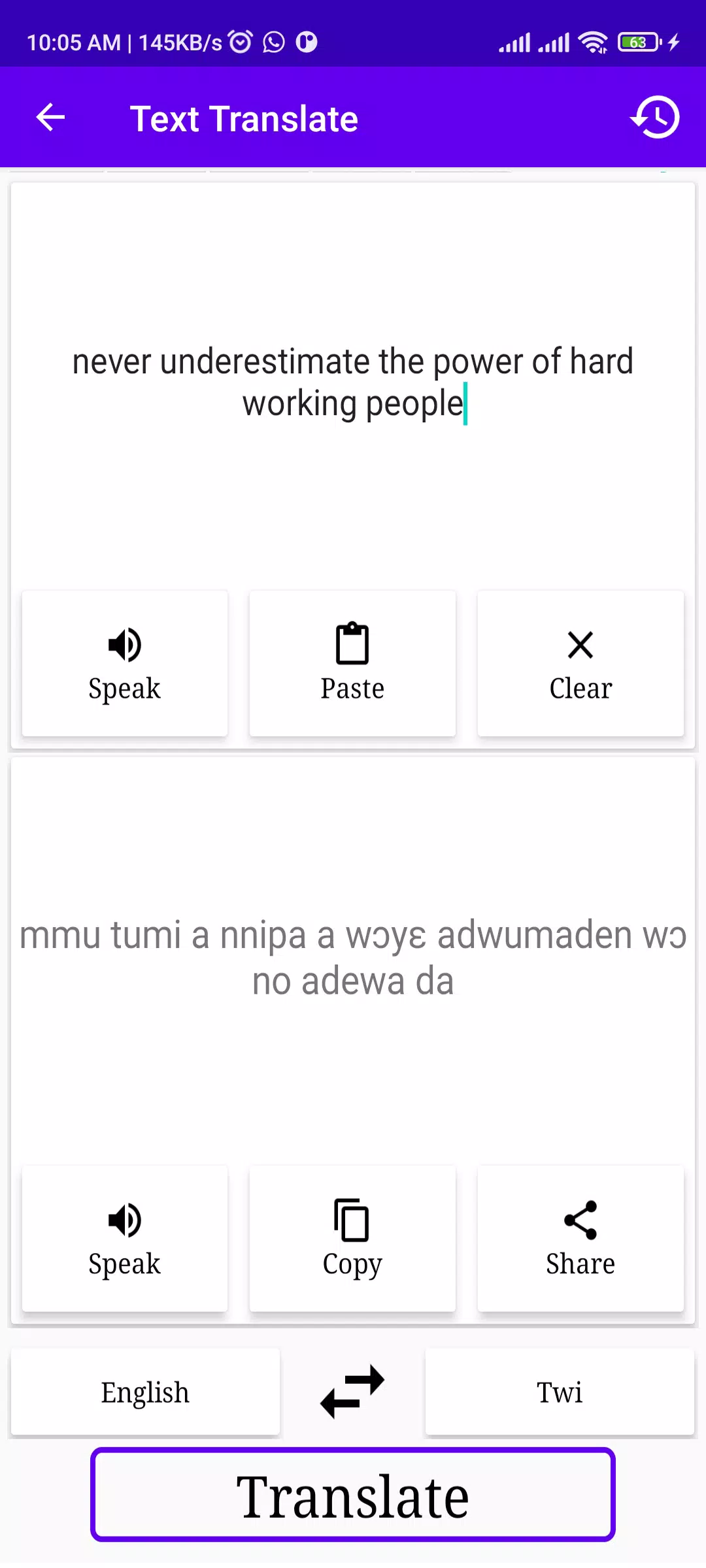Tap the Clear button label

[x=580, y=687]
